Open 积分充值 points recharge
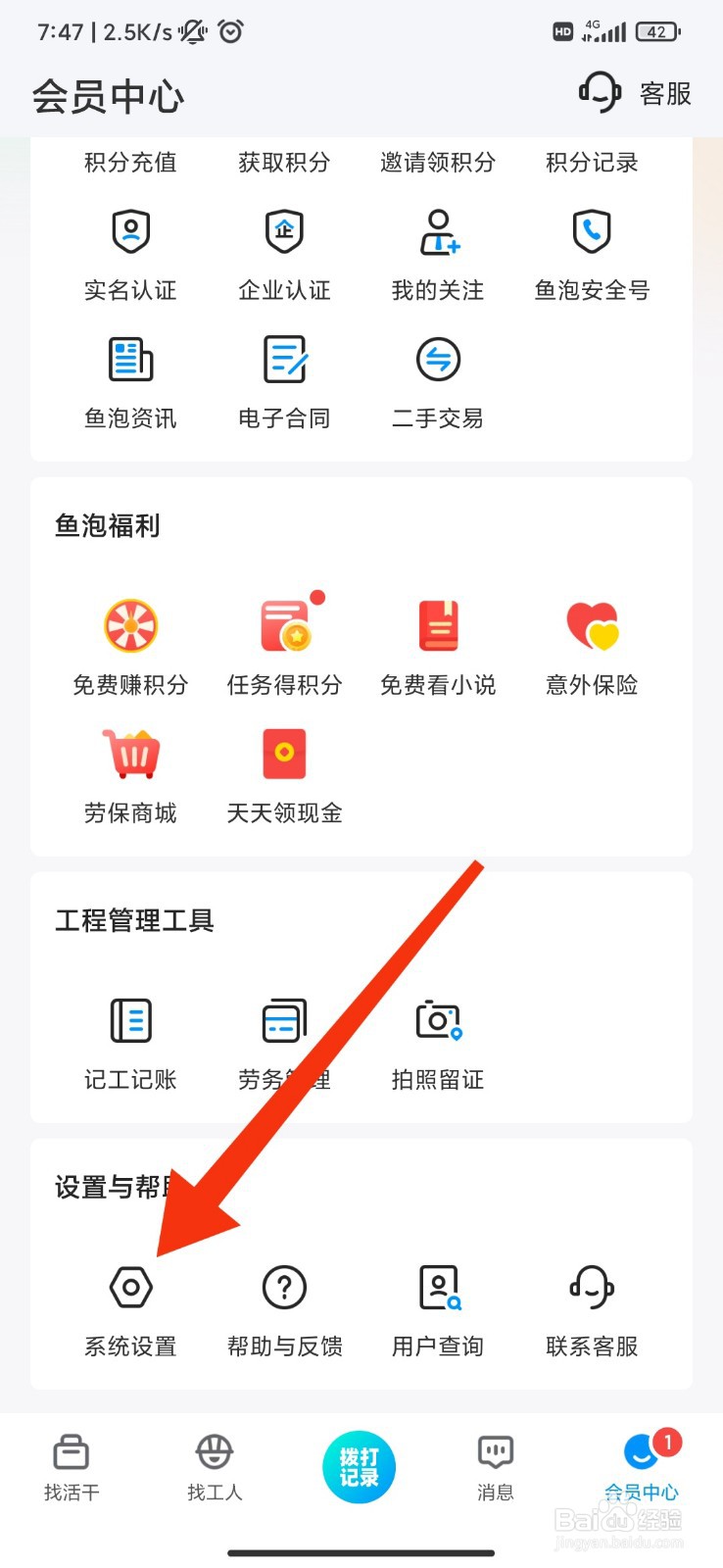Screen dimensions: 723x1568 click(130, 163)
